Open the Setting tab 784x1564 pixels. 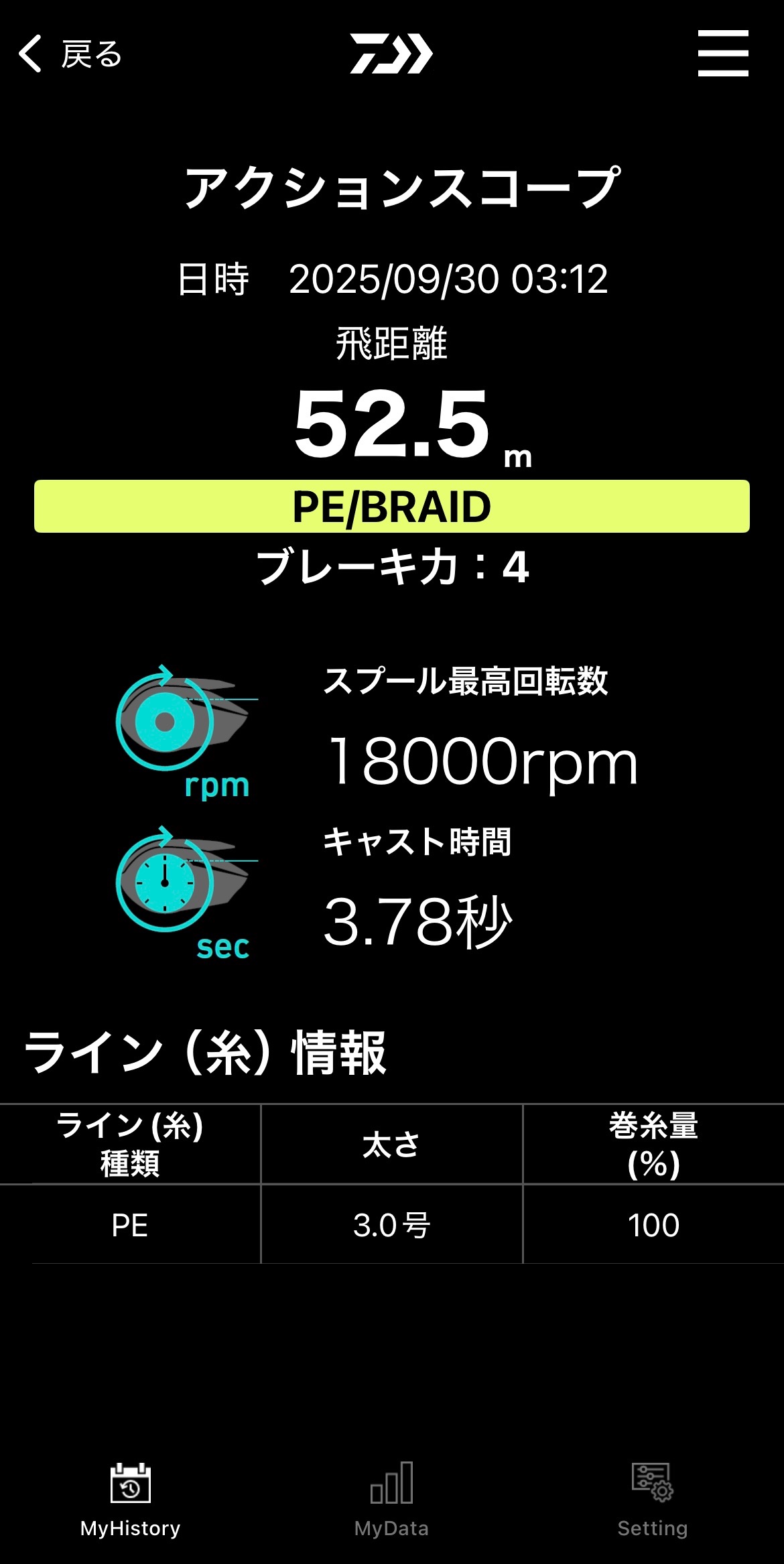653,1498
